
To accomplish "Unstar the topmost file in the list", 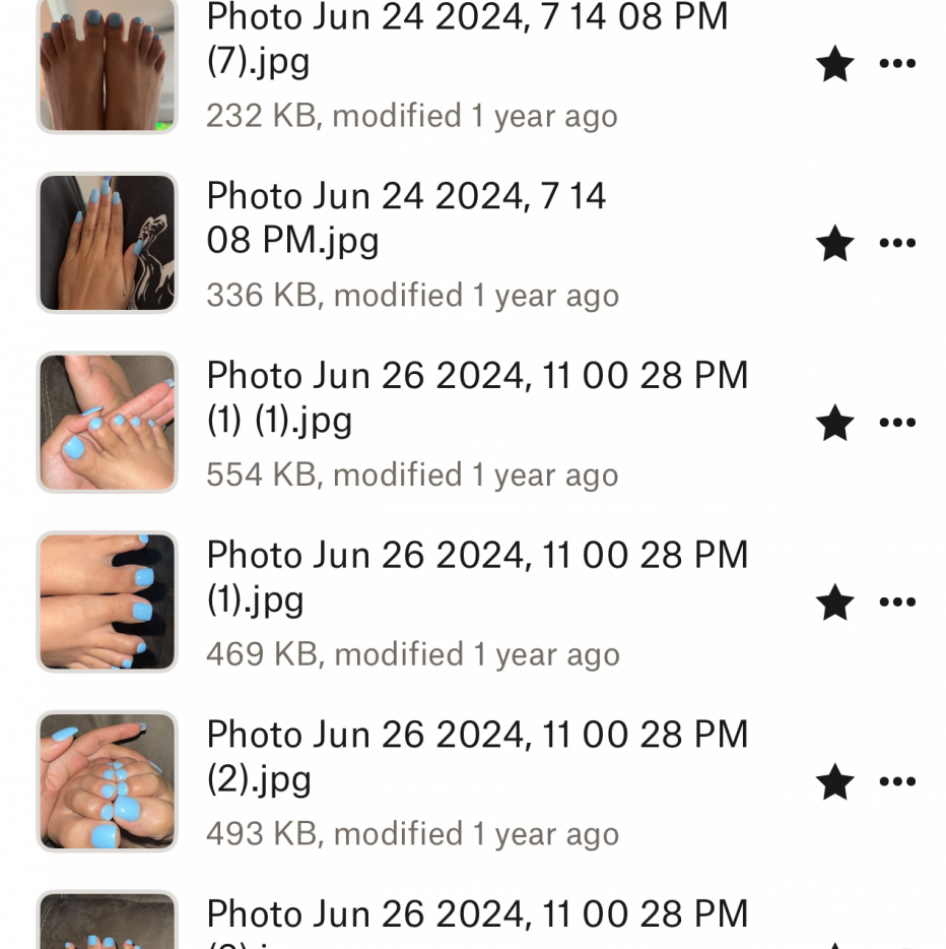I will [x=833, y=63].
